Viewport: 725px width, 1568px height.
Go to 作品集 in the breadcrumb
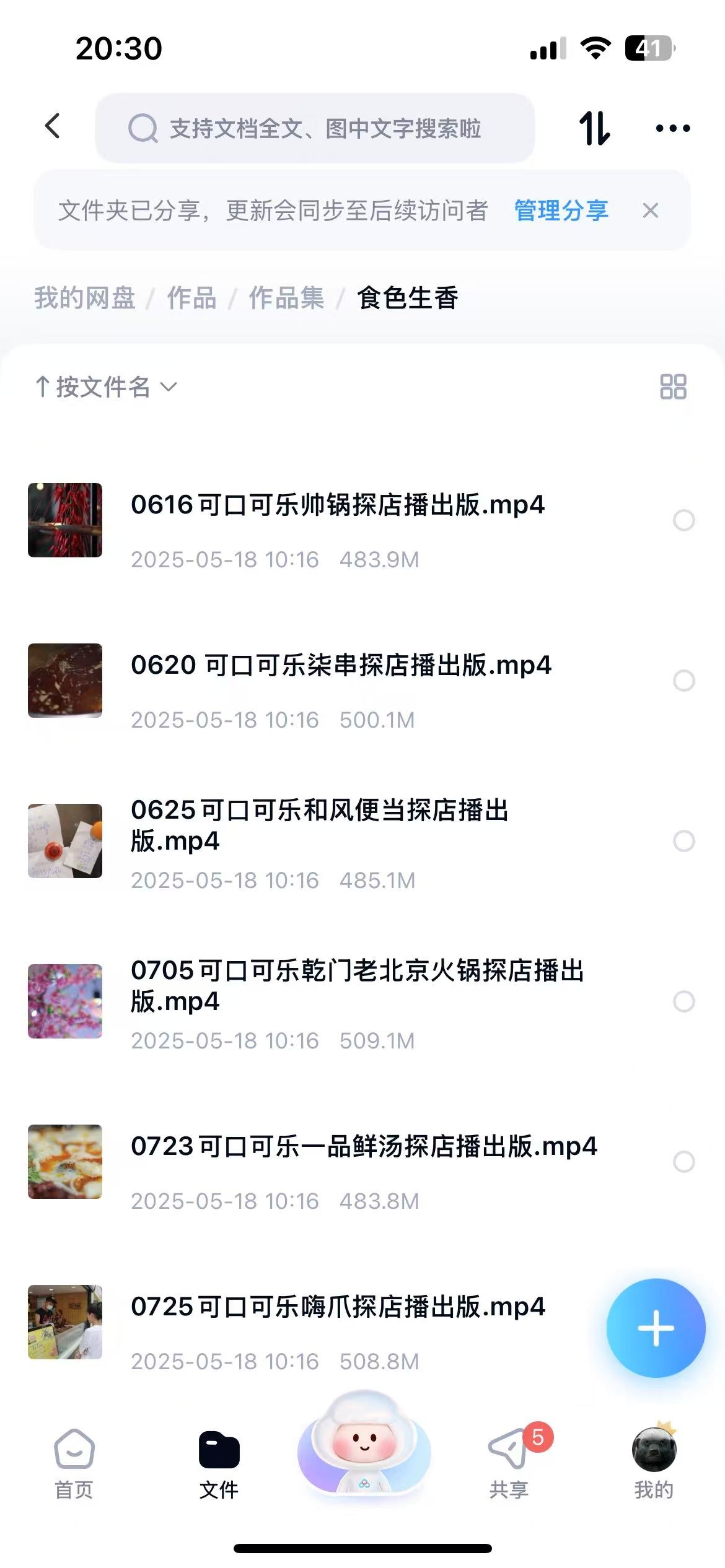pyautogui.click(x=286, y=298)
